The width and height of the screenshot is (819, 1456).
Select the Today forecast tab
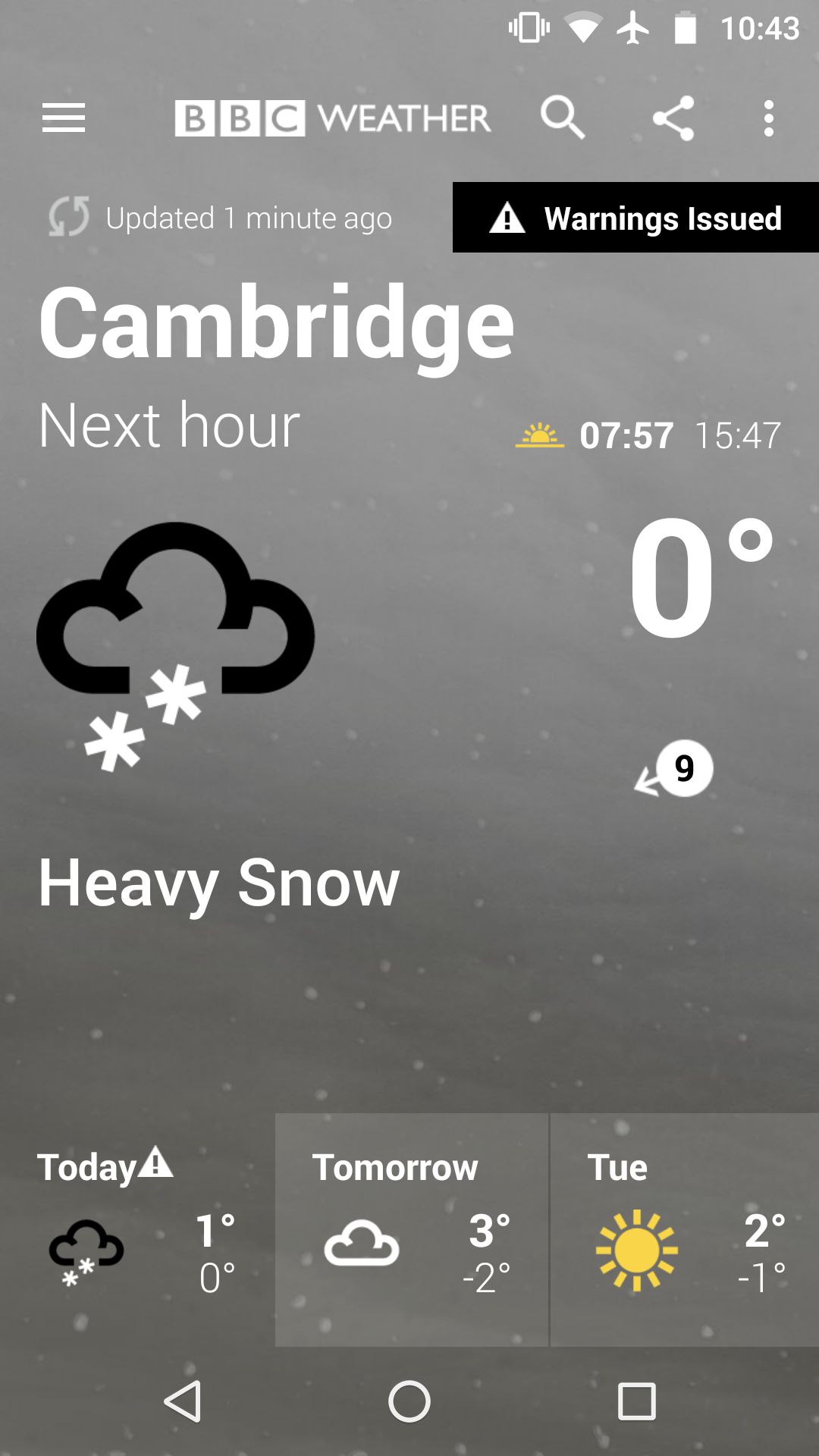(x=136, y=1228)
